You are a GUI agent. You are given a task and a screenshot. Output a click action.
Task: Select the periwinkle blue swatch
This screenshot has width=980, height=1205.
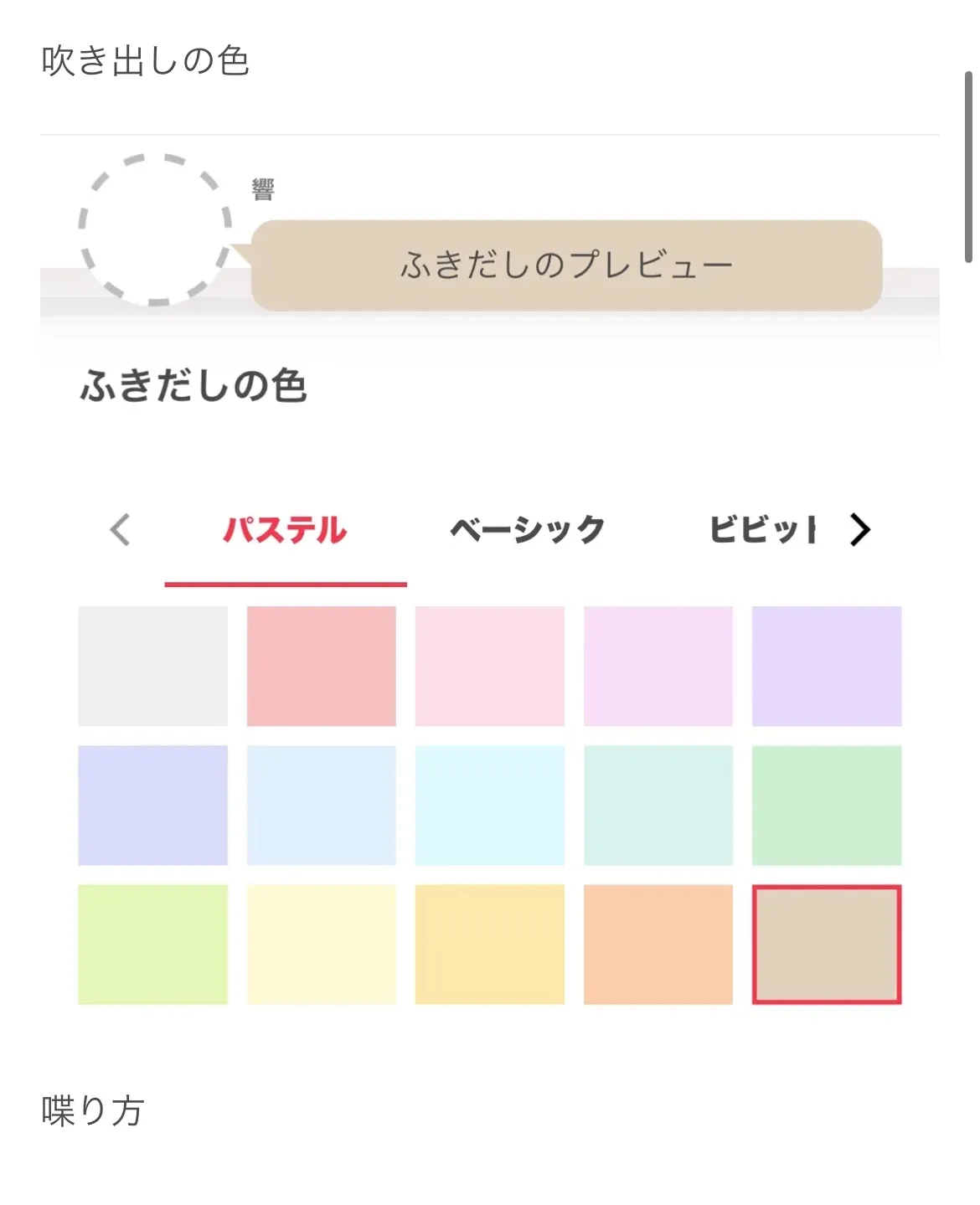[x=152, y=805]
